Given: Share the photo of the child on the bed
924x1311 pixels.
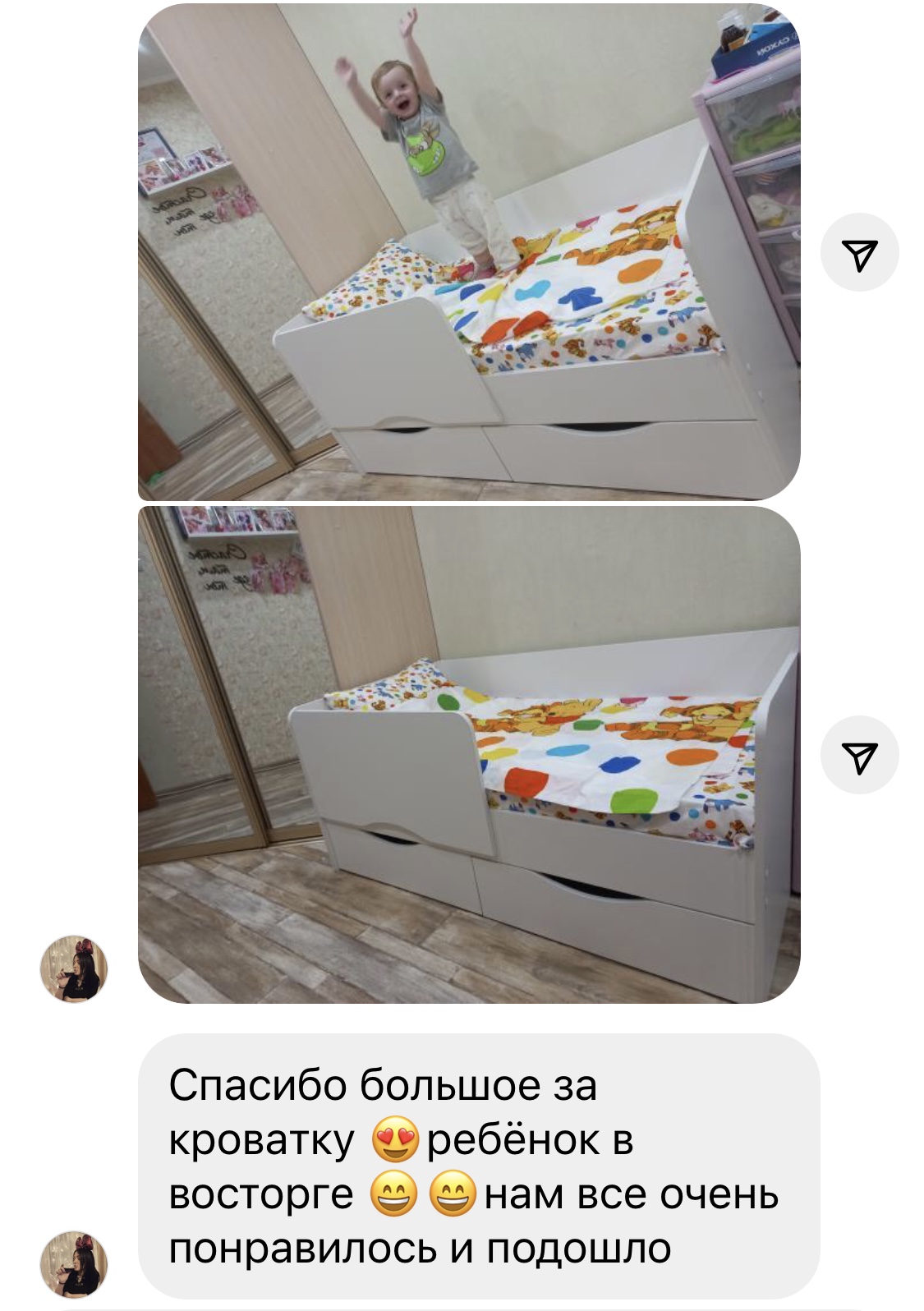Looking at the screenshot, I should coord(859,252).
